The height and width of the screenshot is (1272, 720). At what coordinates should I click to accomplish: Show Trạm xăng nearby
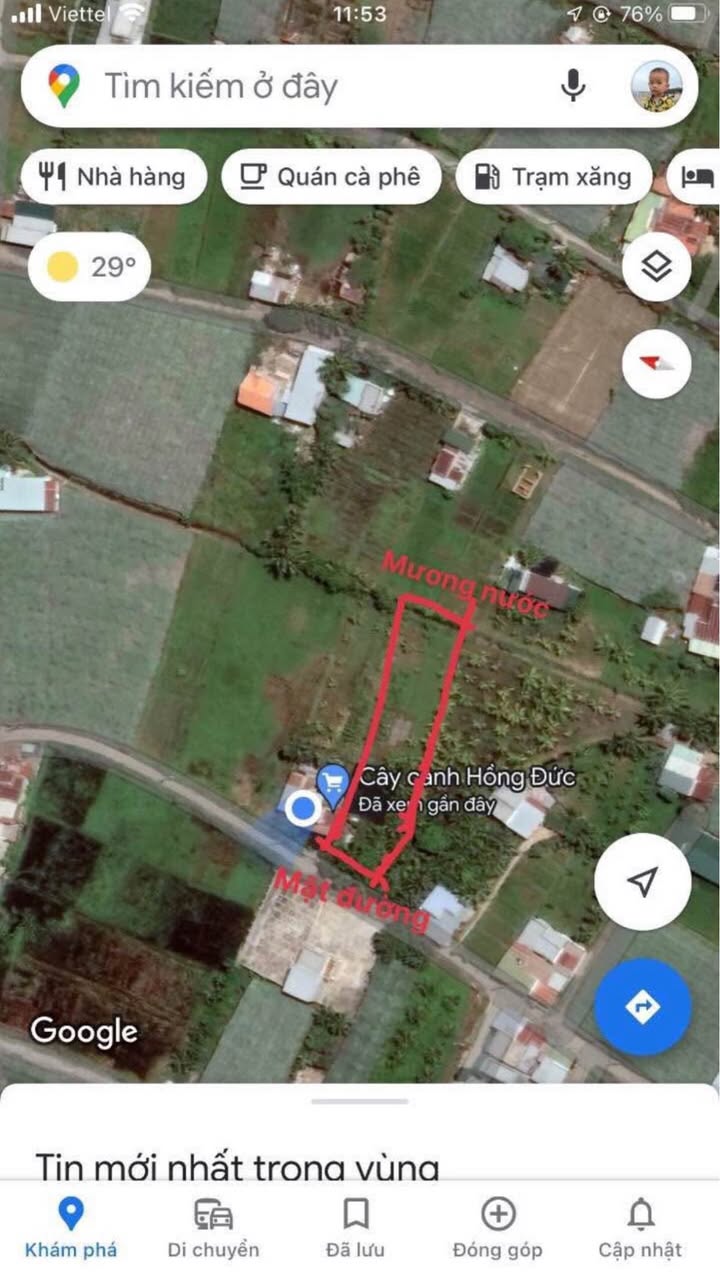pyautogui.click(x=554, y=177)
